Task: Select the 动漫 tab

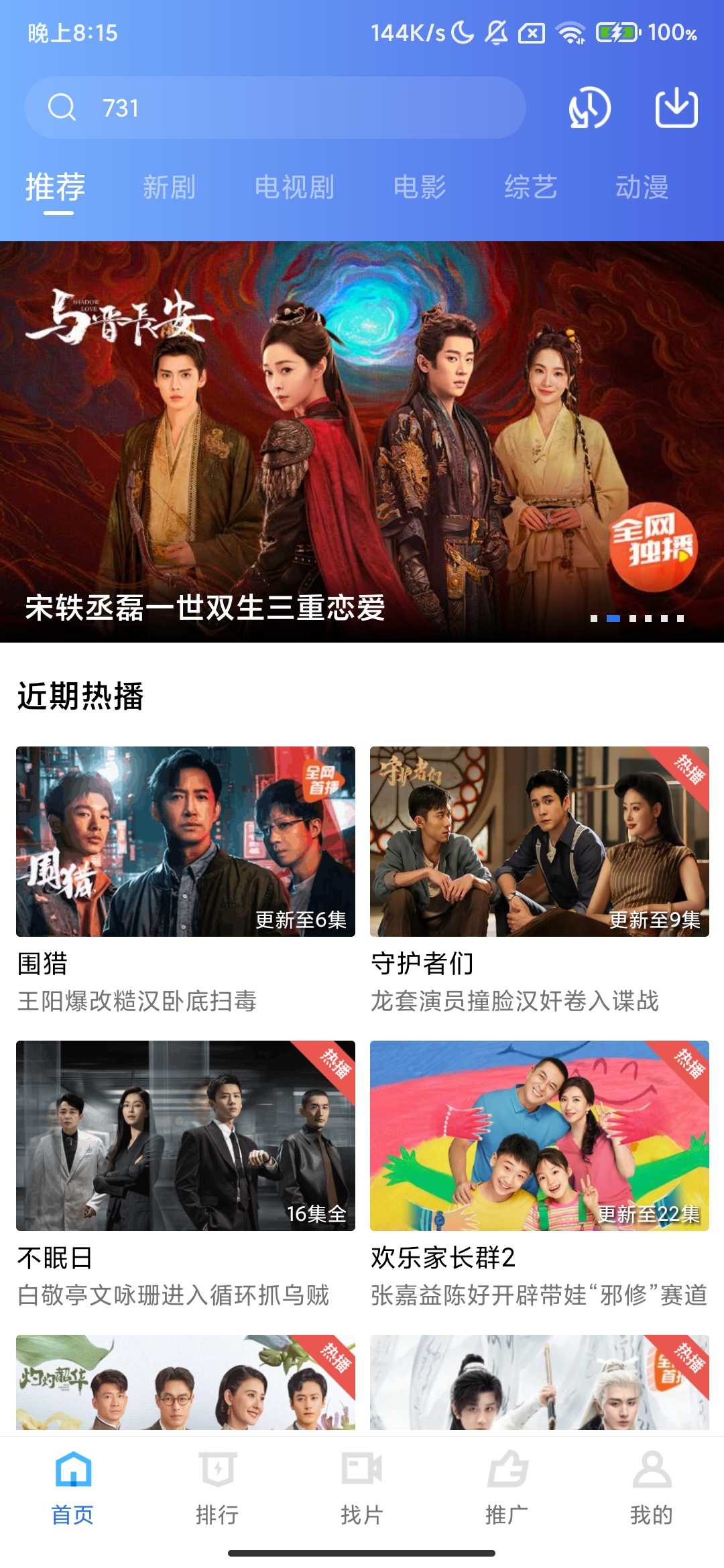Action: 642,187
